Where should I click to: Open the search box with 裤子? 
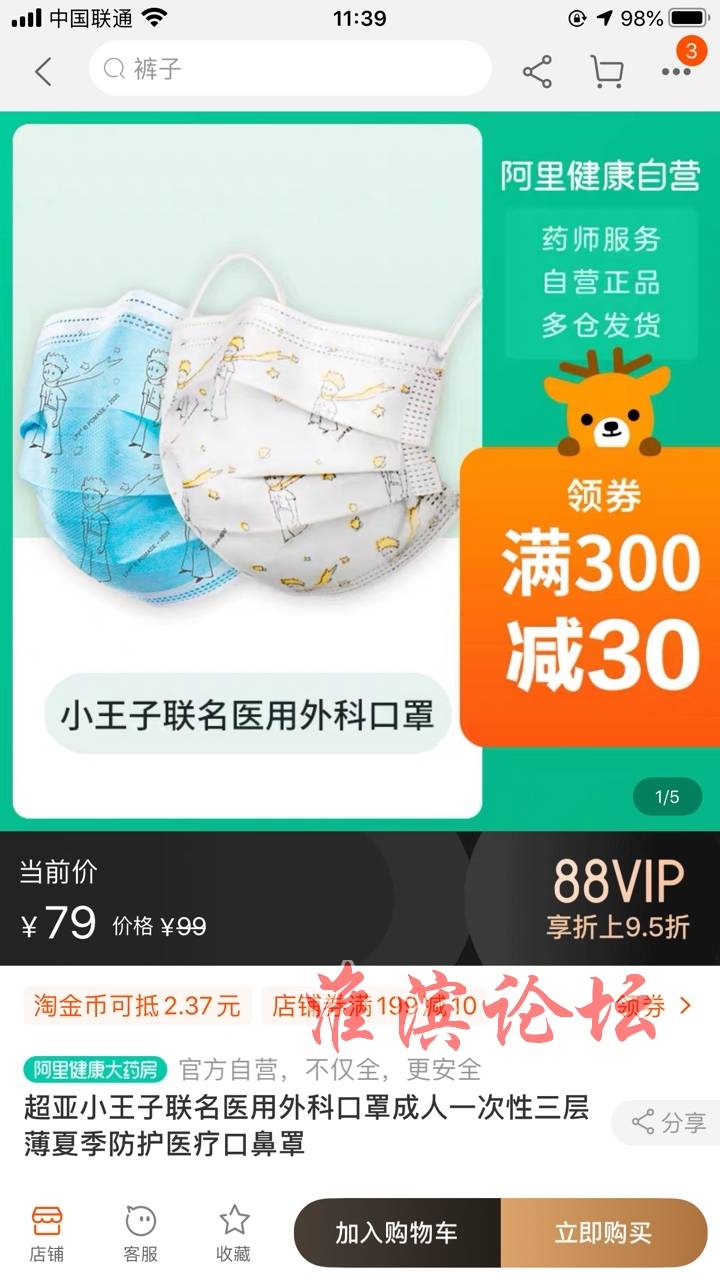[x=290, y=69]
